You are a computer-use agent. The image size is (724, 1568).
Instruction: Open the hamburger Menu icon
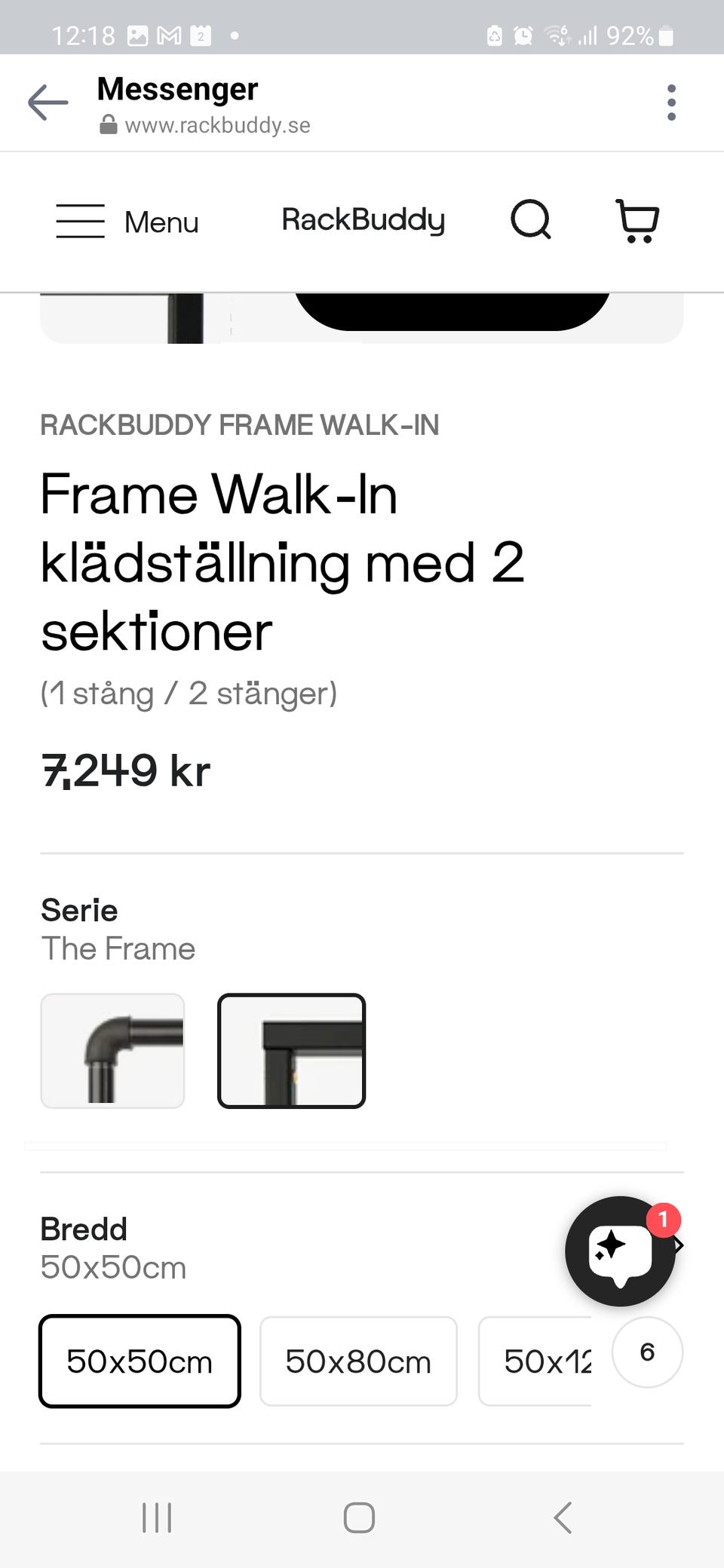pos(79,222)
